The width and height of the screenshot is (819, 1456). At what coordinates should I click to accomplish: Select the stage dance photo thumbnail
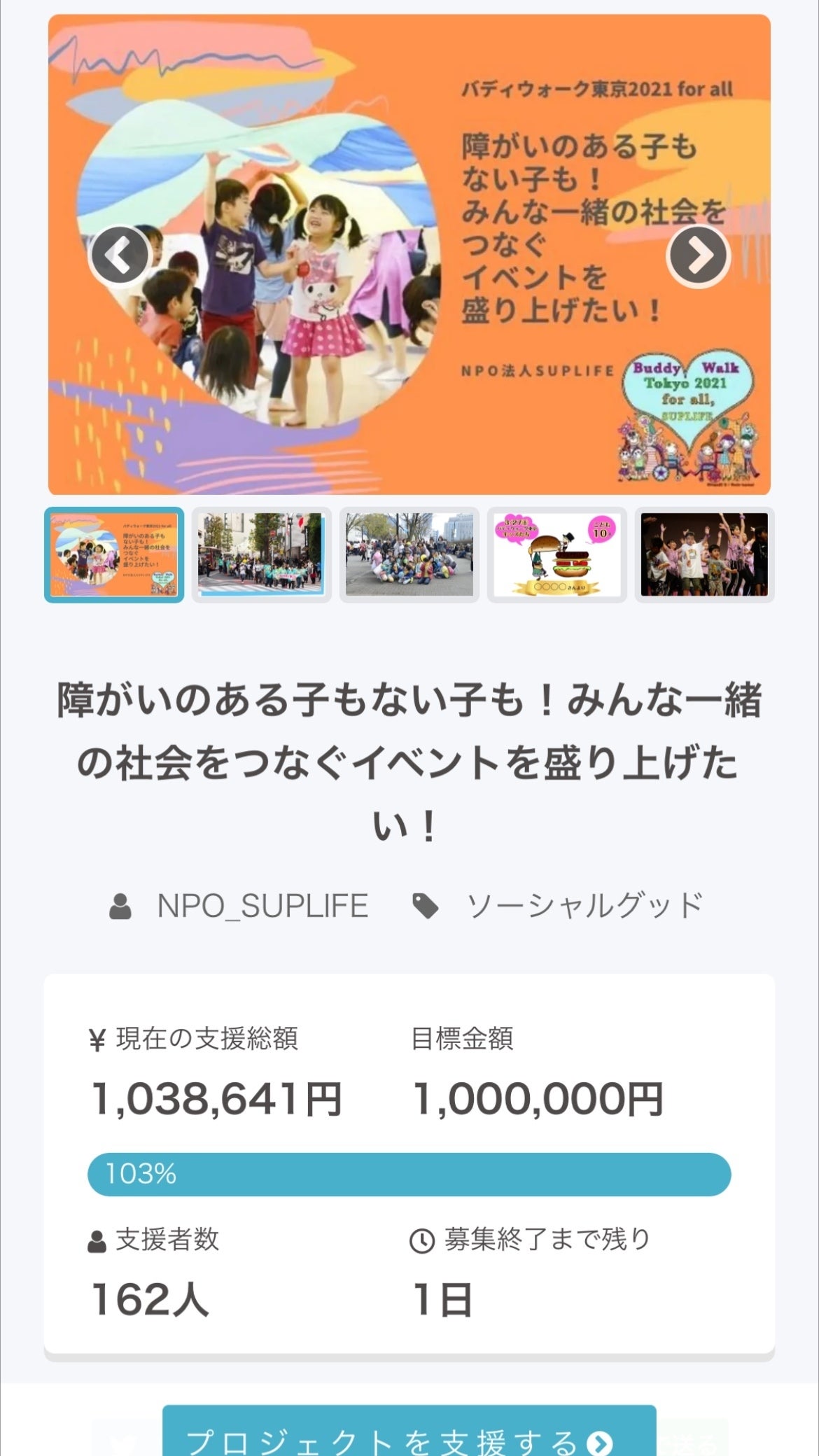point(704,554)
